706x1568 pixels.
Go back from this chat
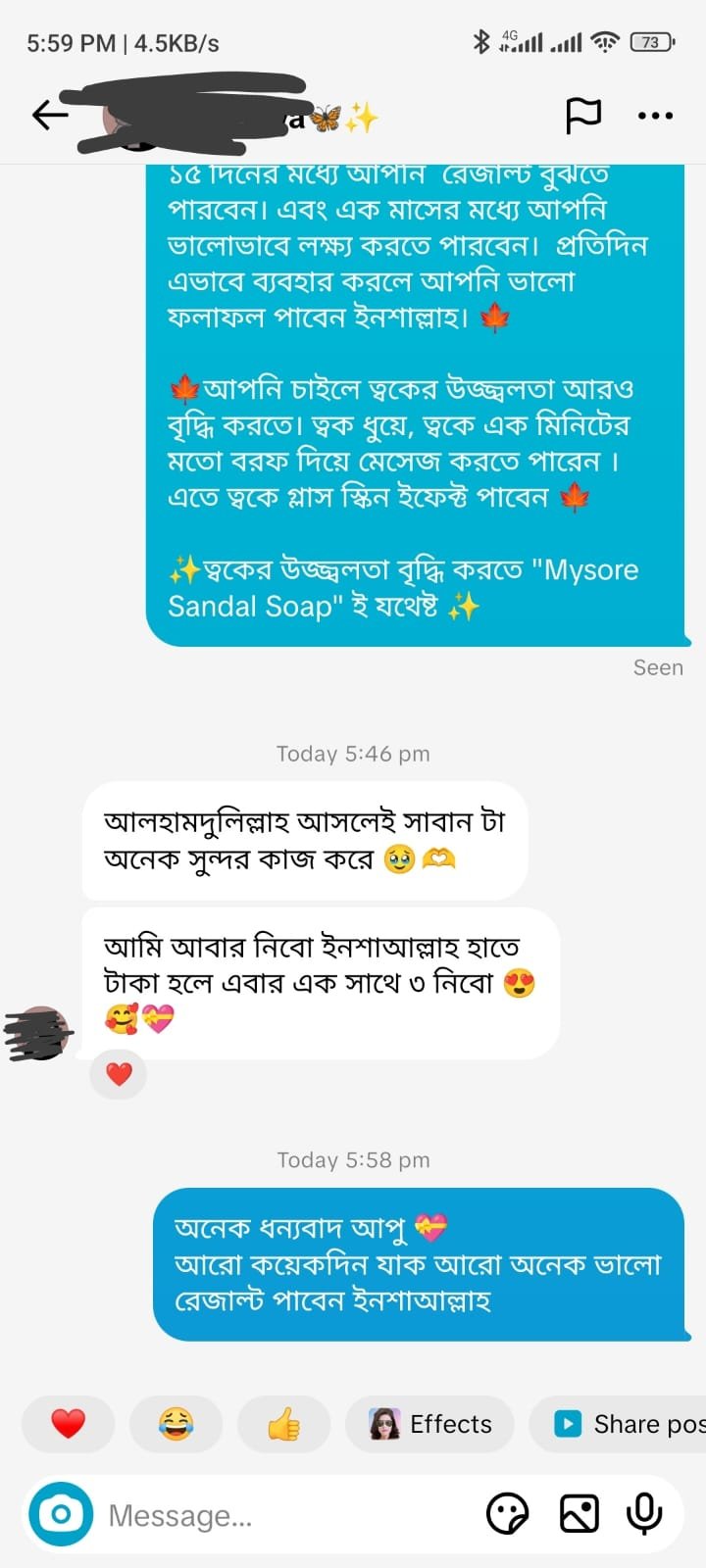point(49,116)
